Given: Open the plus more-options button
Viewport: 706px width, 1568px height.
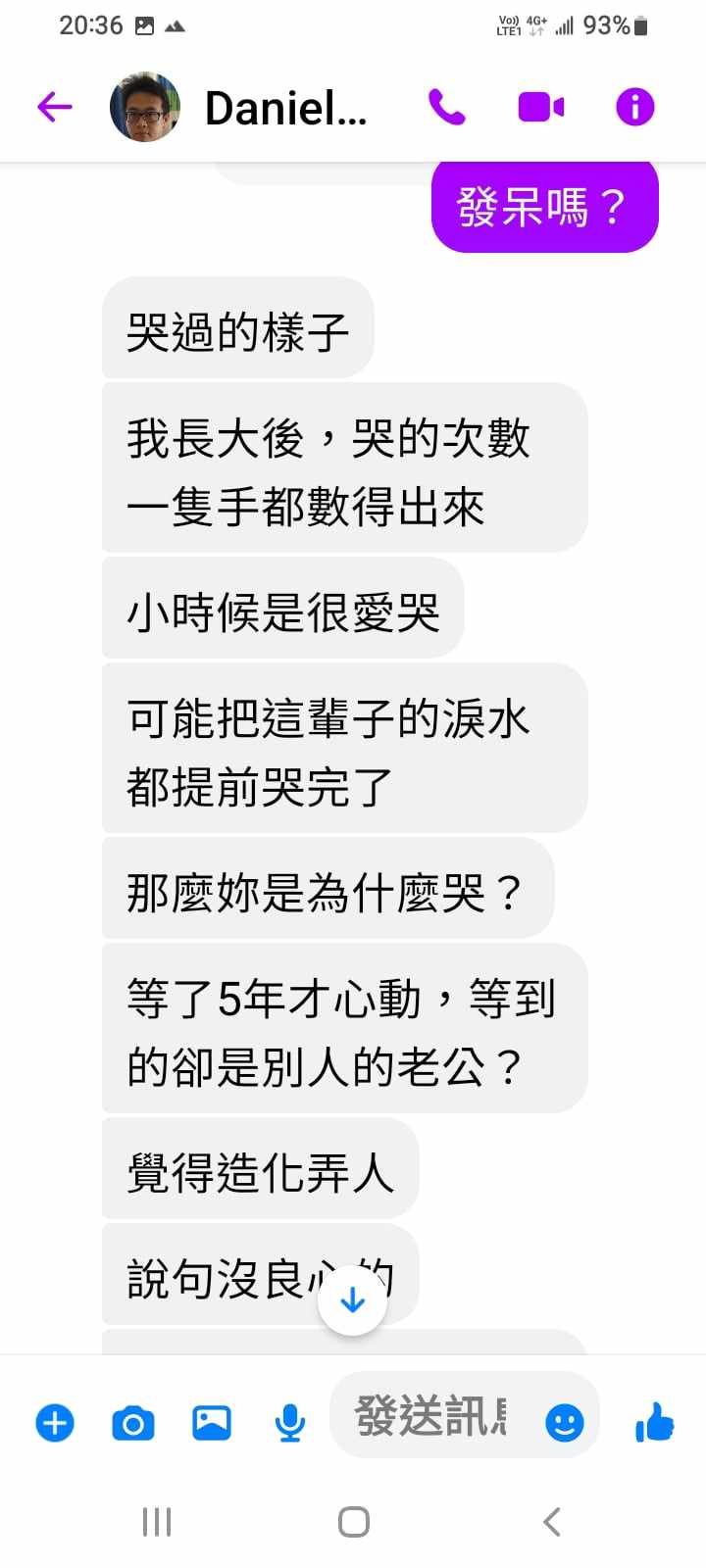Looking at the screenshot, I should 55,1422.
